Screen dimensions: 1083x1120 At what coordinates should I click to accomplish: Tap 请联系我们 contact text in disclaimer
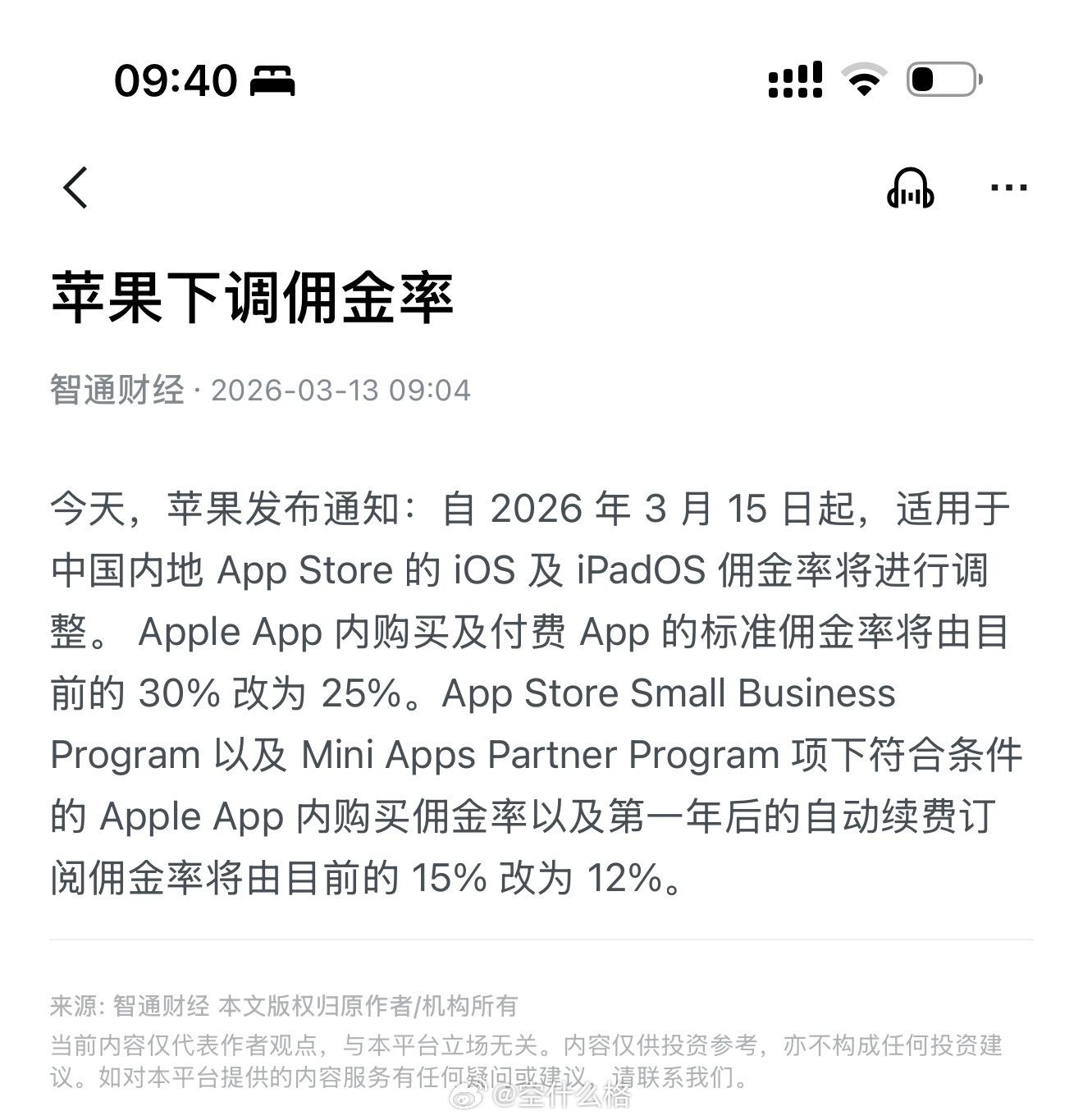(x=678, y=1074)
